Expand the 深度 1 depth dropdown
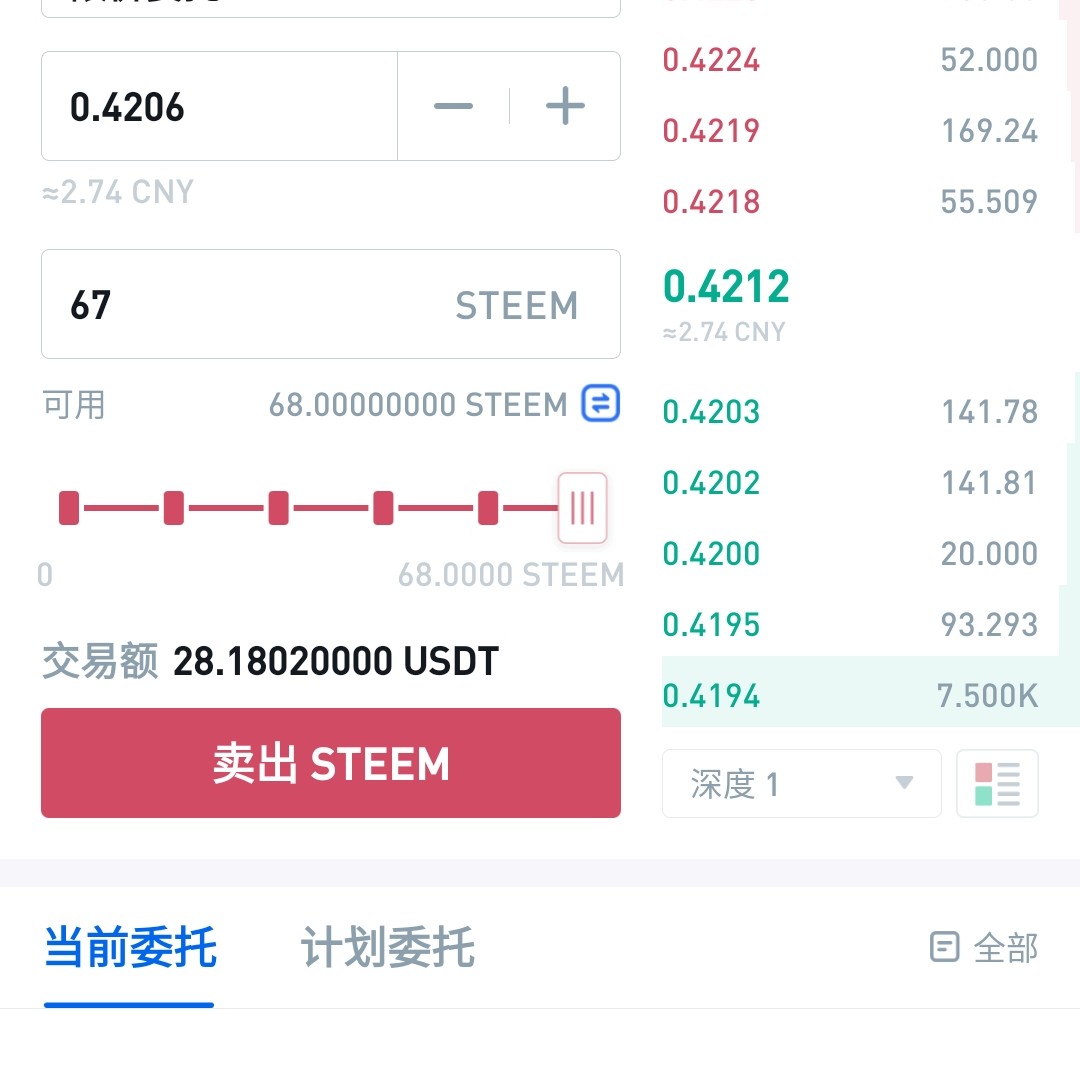Screen dimensions: 1080x1080 802,784
